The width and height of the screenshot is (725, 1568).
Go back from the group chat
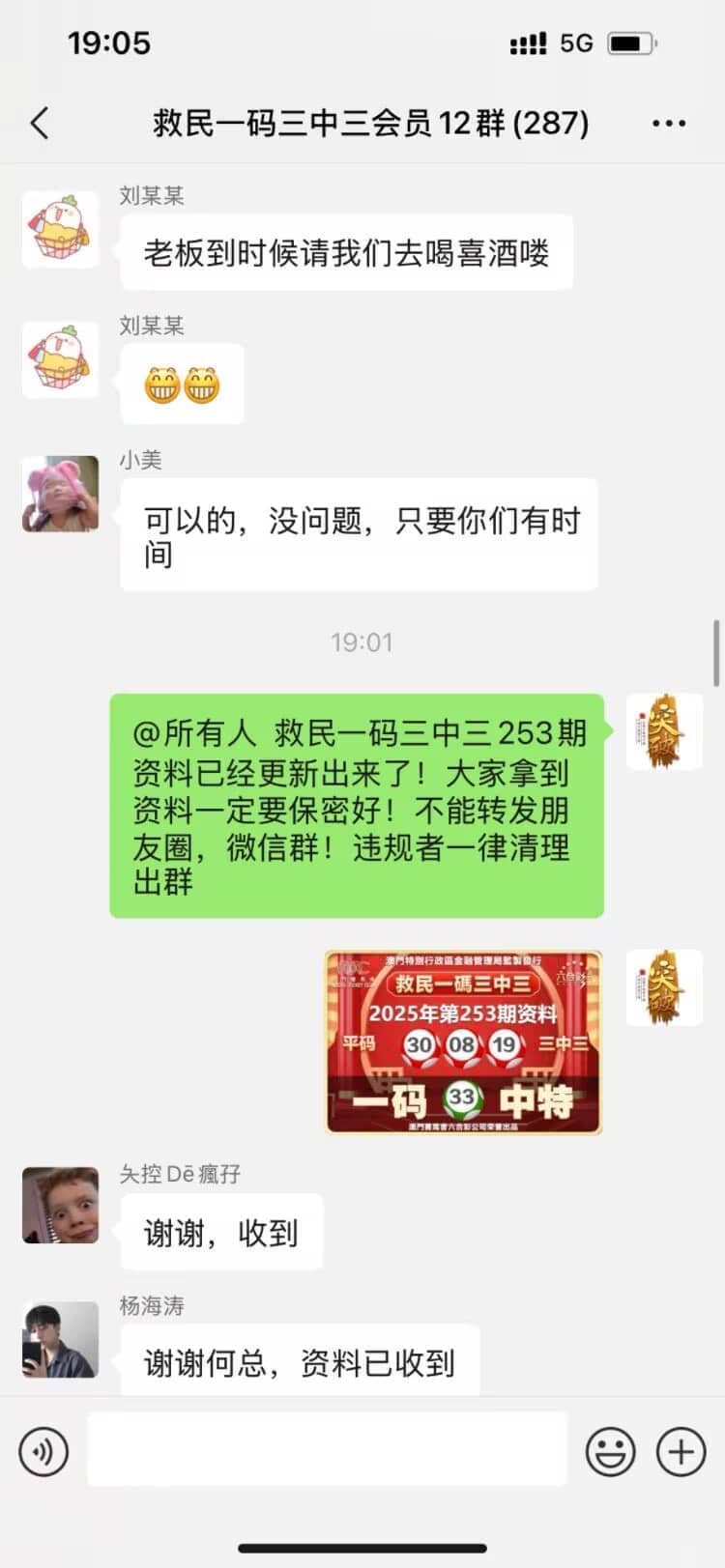point(40,124)
